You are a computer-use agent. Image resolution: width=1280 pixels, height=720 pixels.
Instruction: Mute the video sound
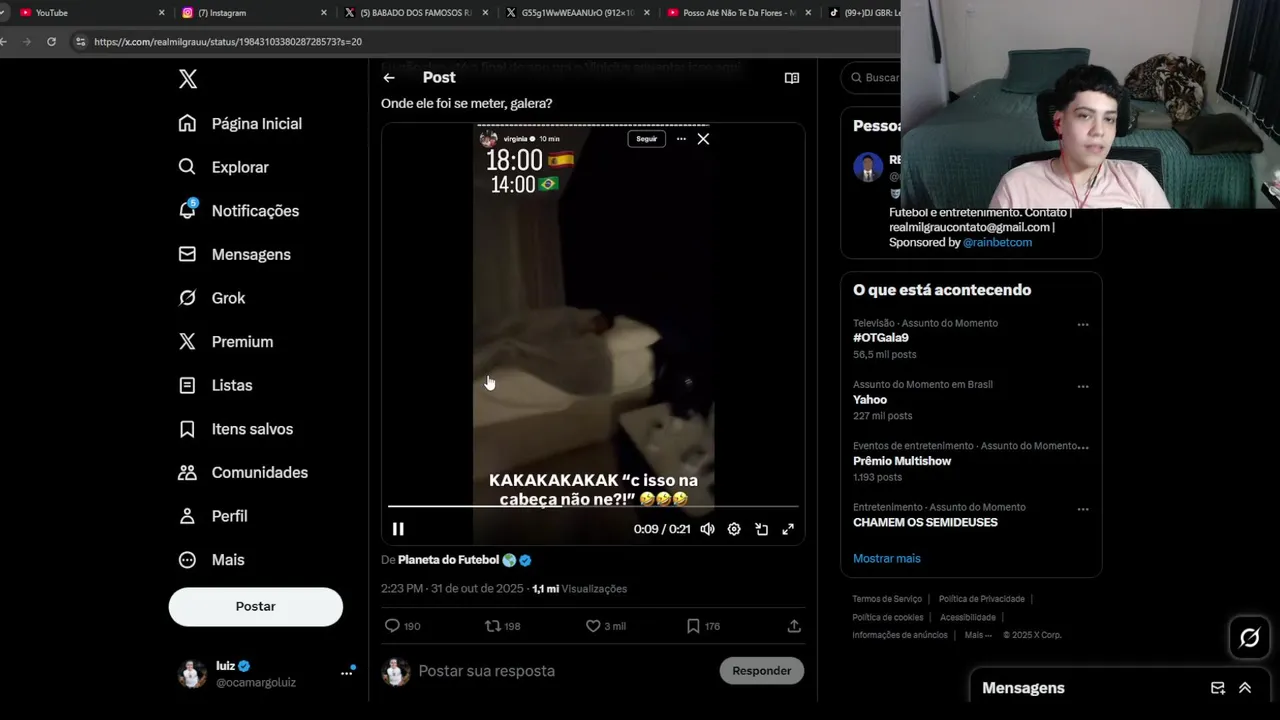707,529
